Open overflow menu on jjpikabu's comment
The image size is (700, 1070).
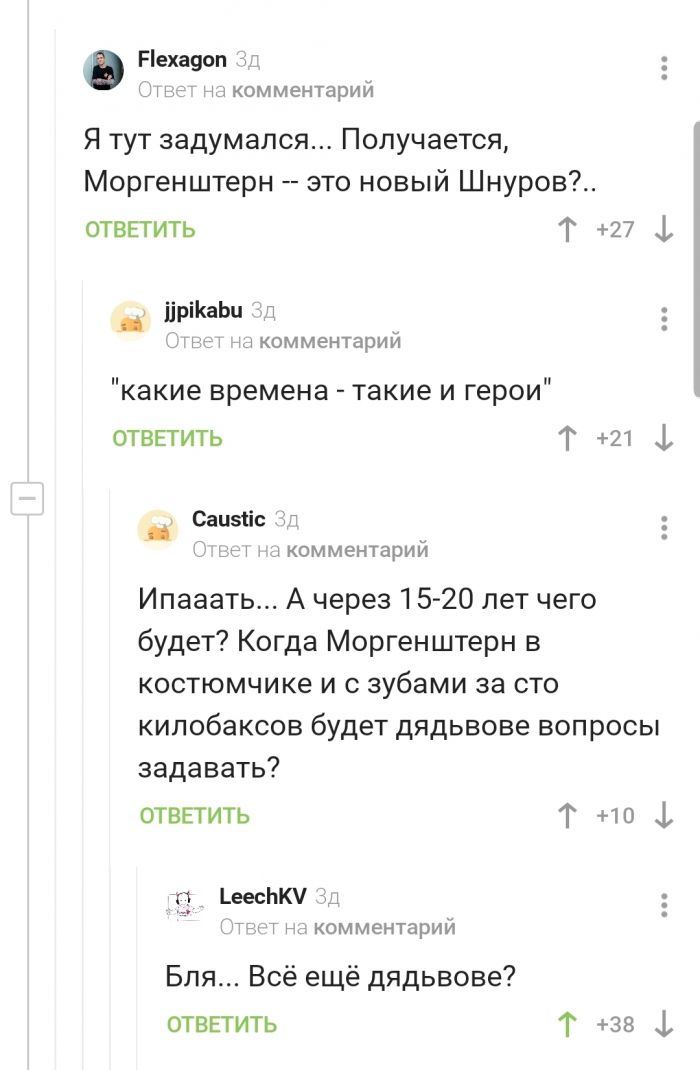click(x=664, y=319)
